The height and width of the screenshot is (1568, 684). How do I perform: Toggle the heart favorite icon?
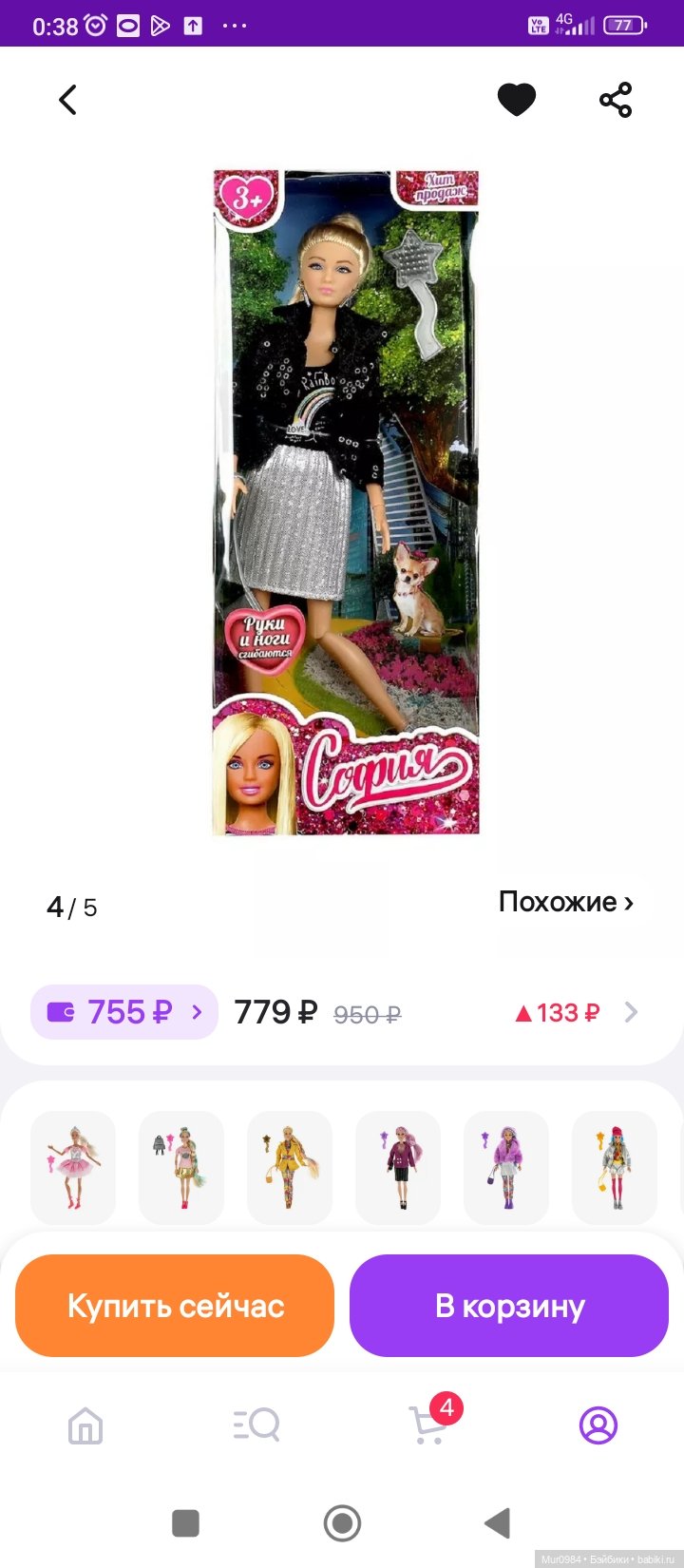(x=517, y=100)
